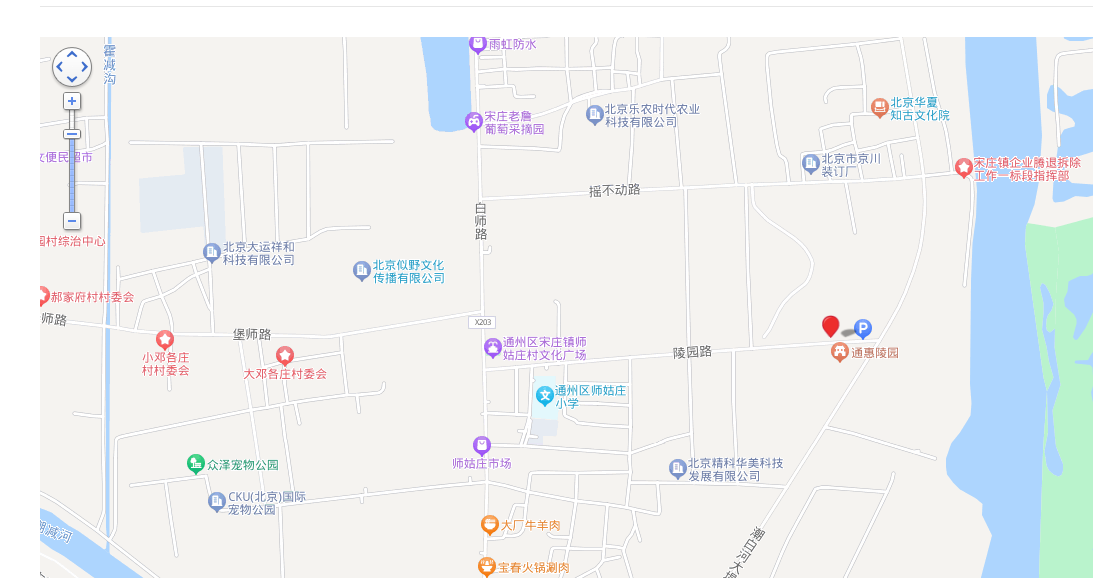The height and width of the screenshot is (578, 1093).
Task: Tap the red location marker pin
Action: [x=830, y=326]
